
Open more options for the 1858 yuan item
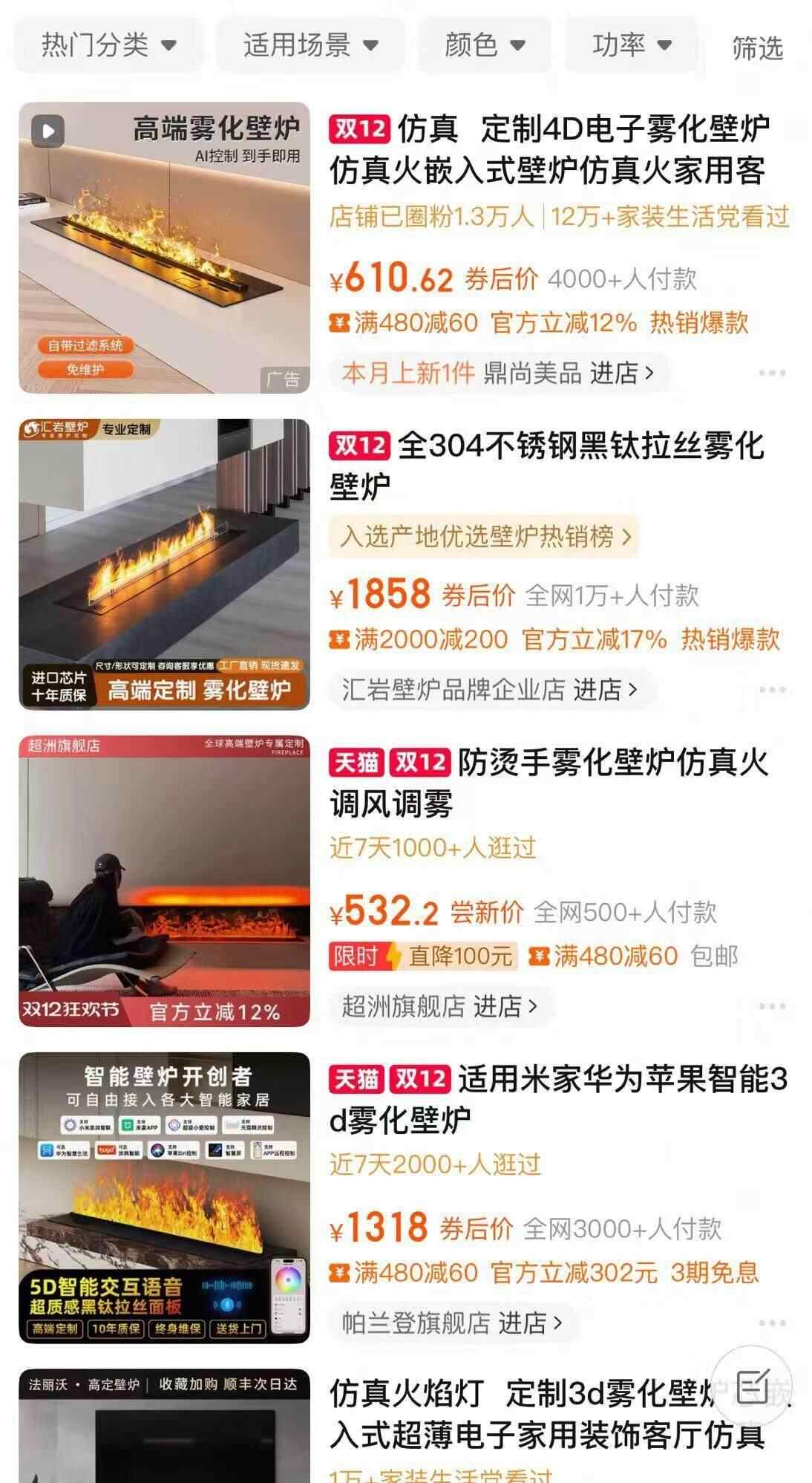point(771,690)
